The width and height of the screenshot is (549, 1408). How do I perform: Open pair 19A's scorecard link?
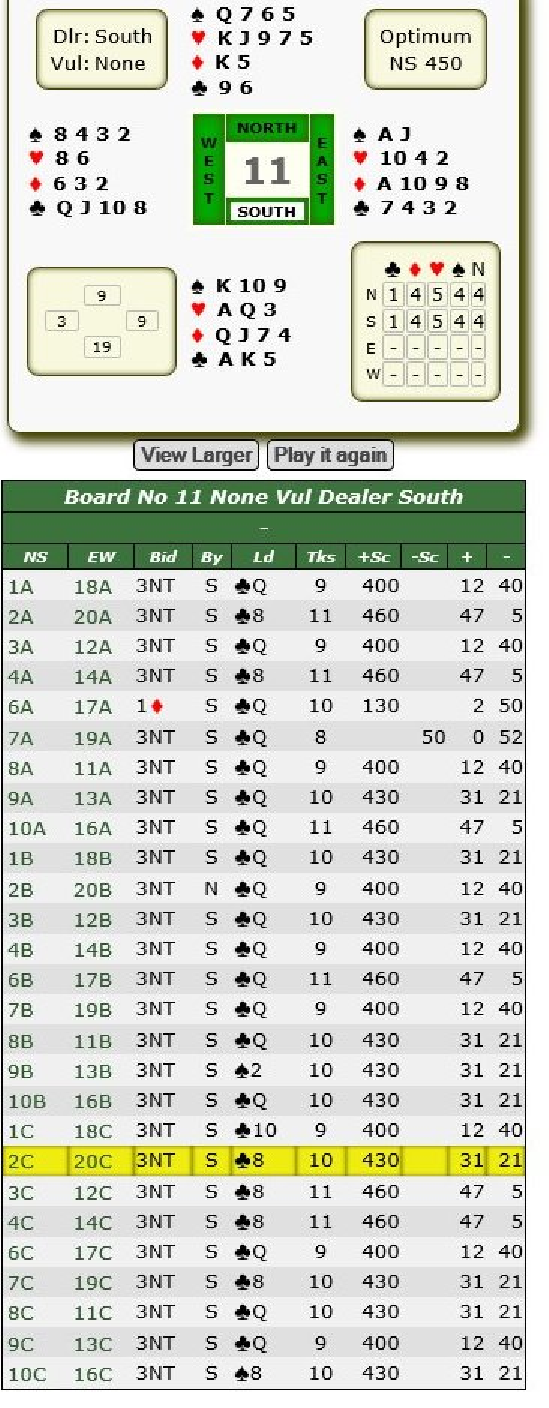point(93,738)
